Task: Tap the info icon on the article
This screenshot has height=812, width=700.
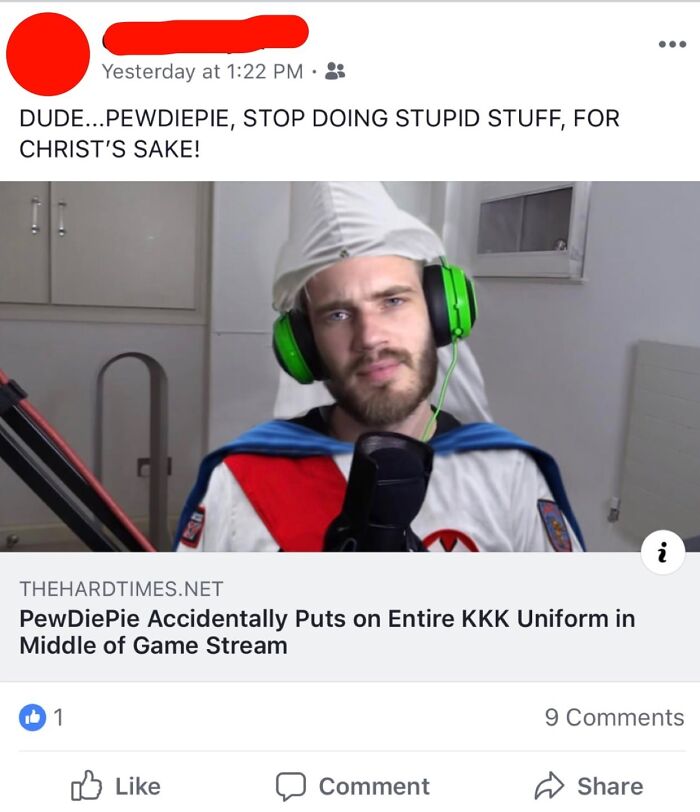Action: pyautogui.click(x=663, y=552)
